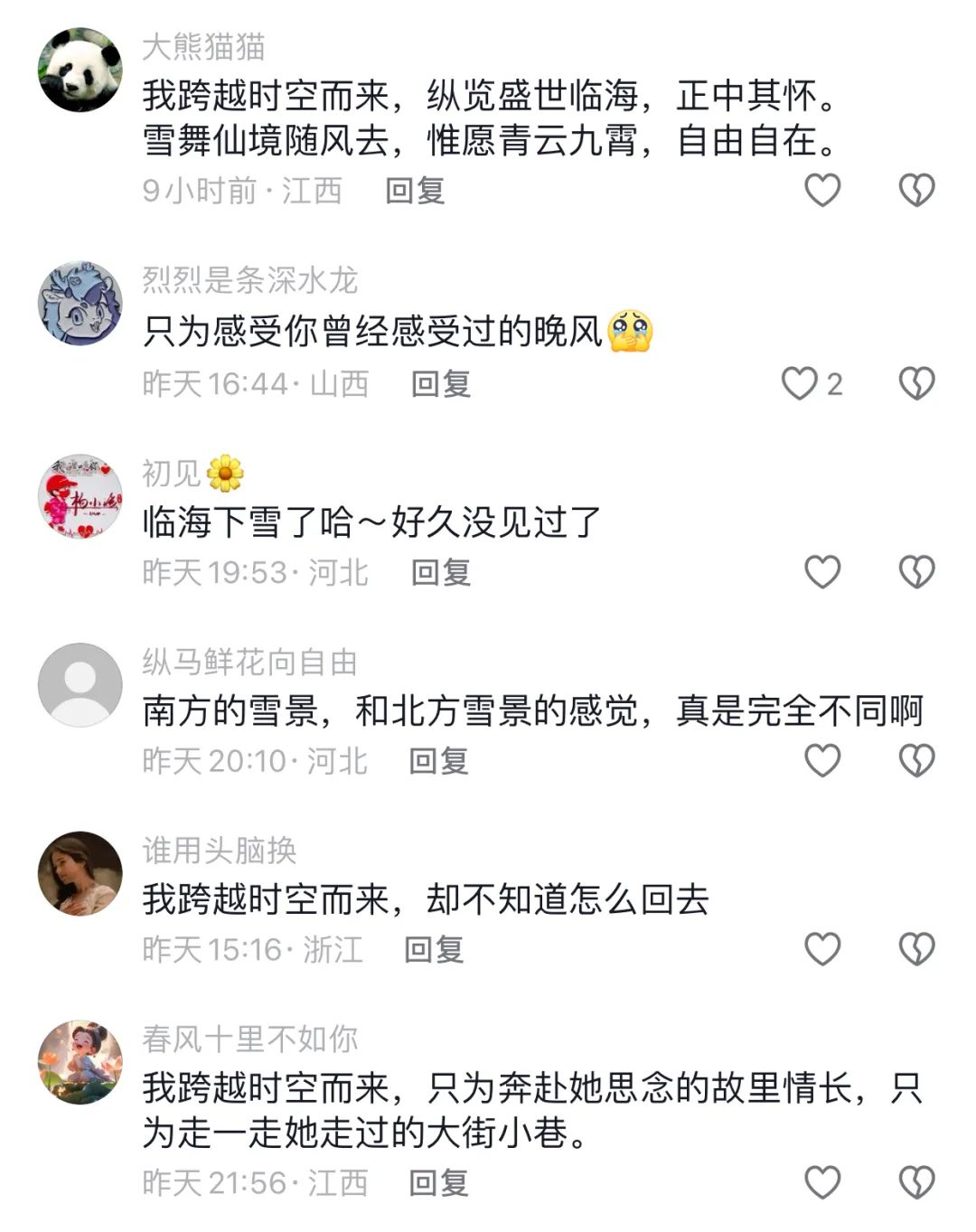Image resolution: width=976 pixels, height=1232 pixels.
Task: Like 烈烈是条深水龙's comment
Action: (800, 383)
